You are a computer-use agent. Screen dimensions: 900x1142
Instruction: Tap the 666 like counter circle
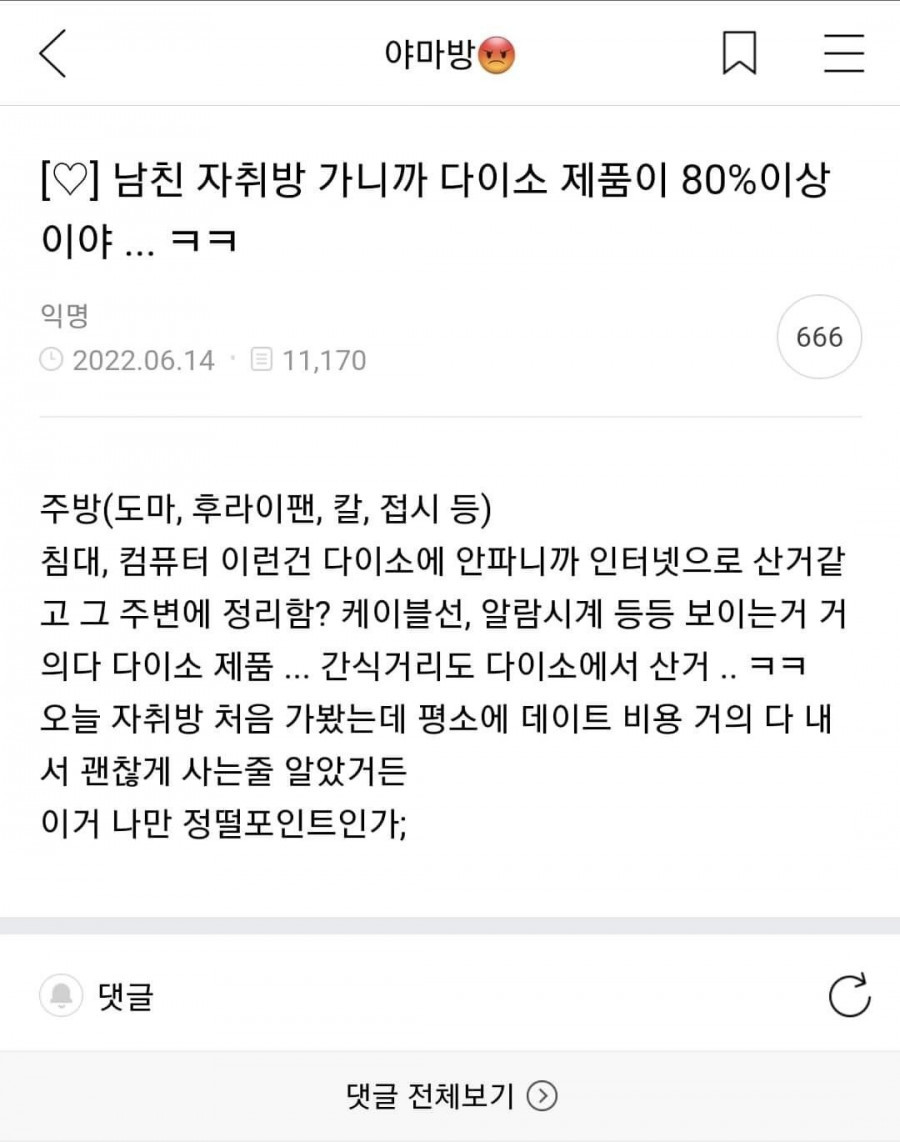click(x=819, y=337)
